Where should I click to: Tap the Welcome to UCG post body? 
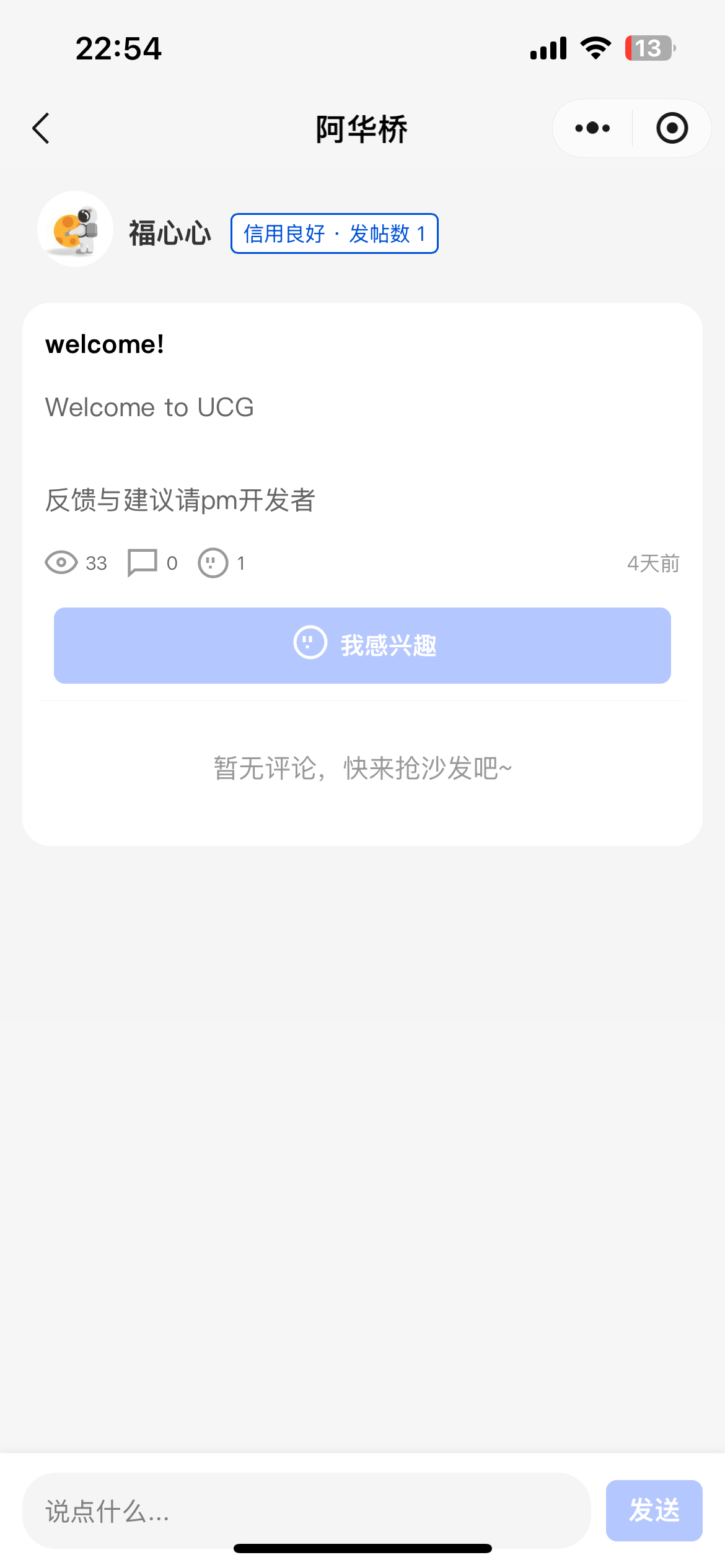point(149,407)
